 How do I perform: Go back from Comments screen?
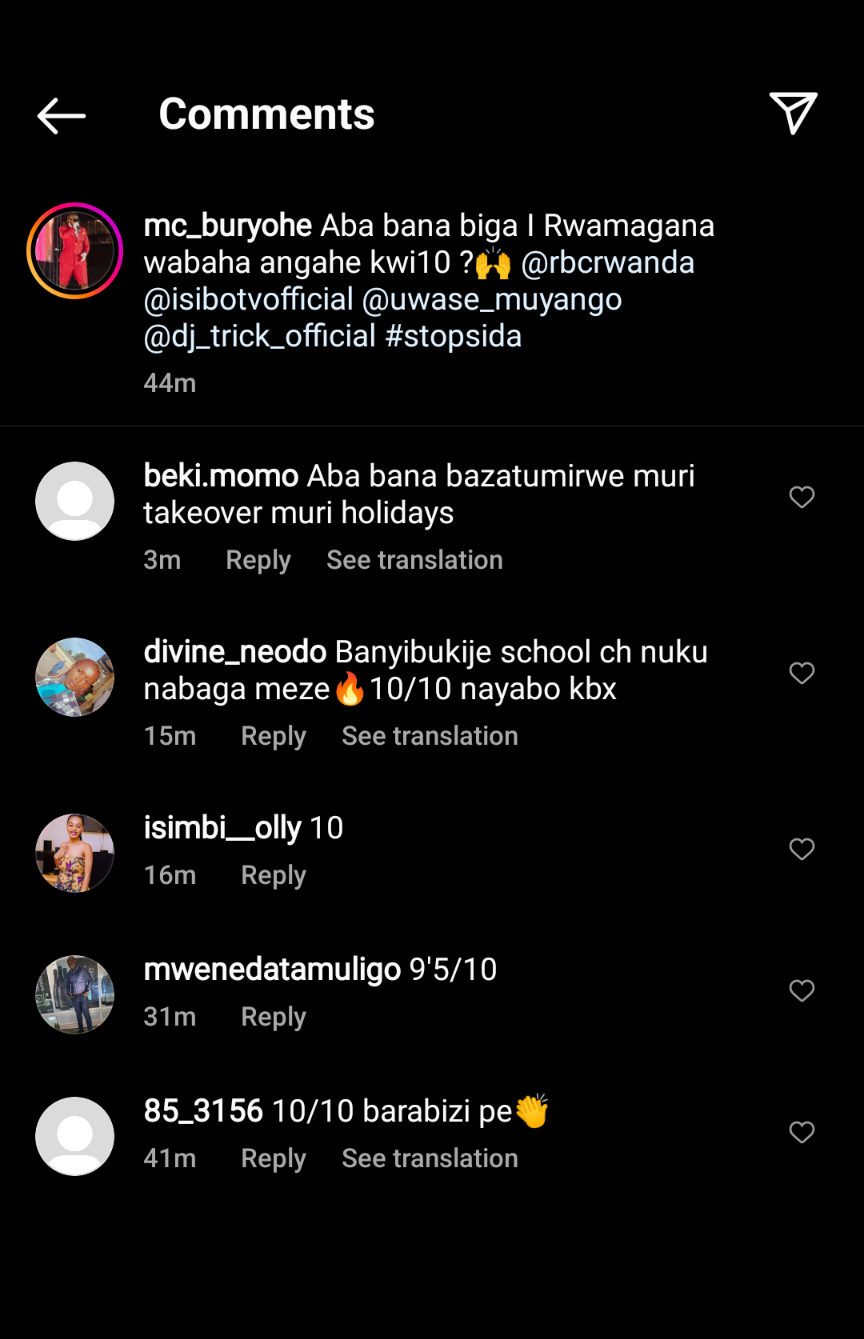click(x=62, y=116)
